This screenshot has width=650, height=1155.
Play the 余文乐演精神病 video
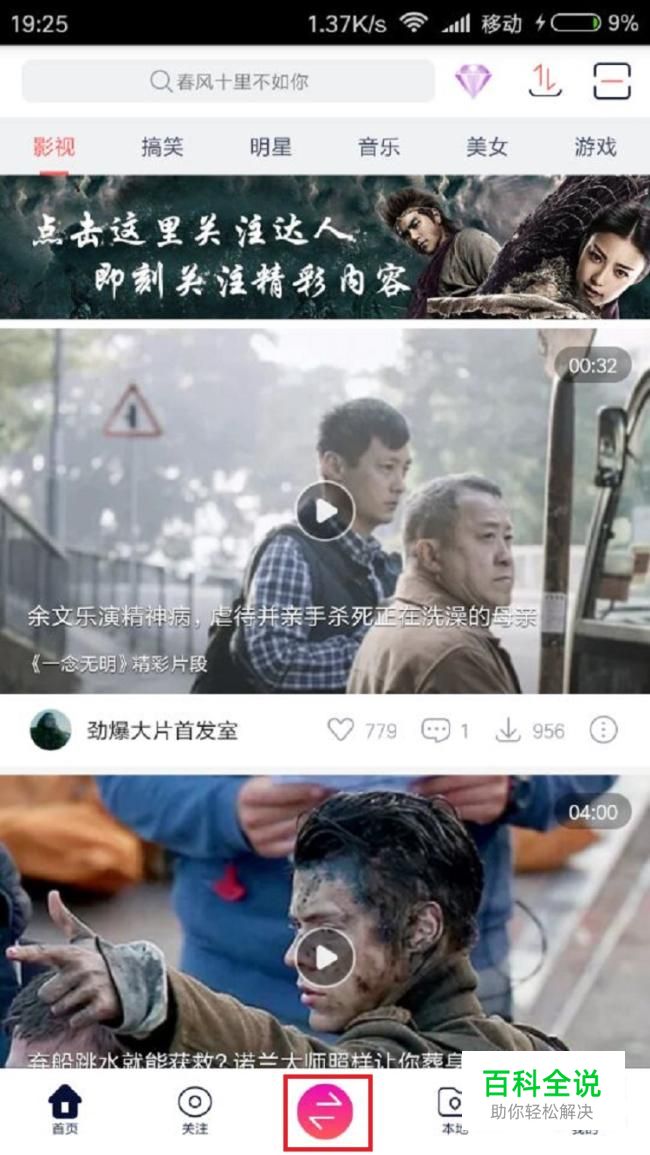[x=325, y=510]
